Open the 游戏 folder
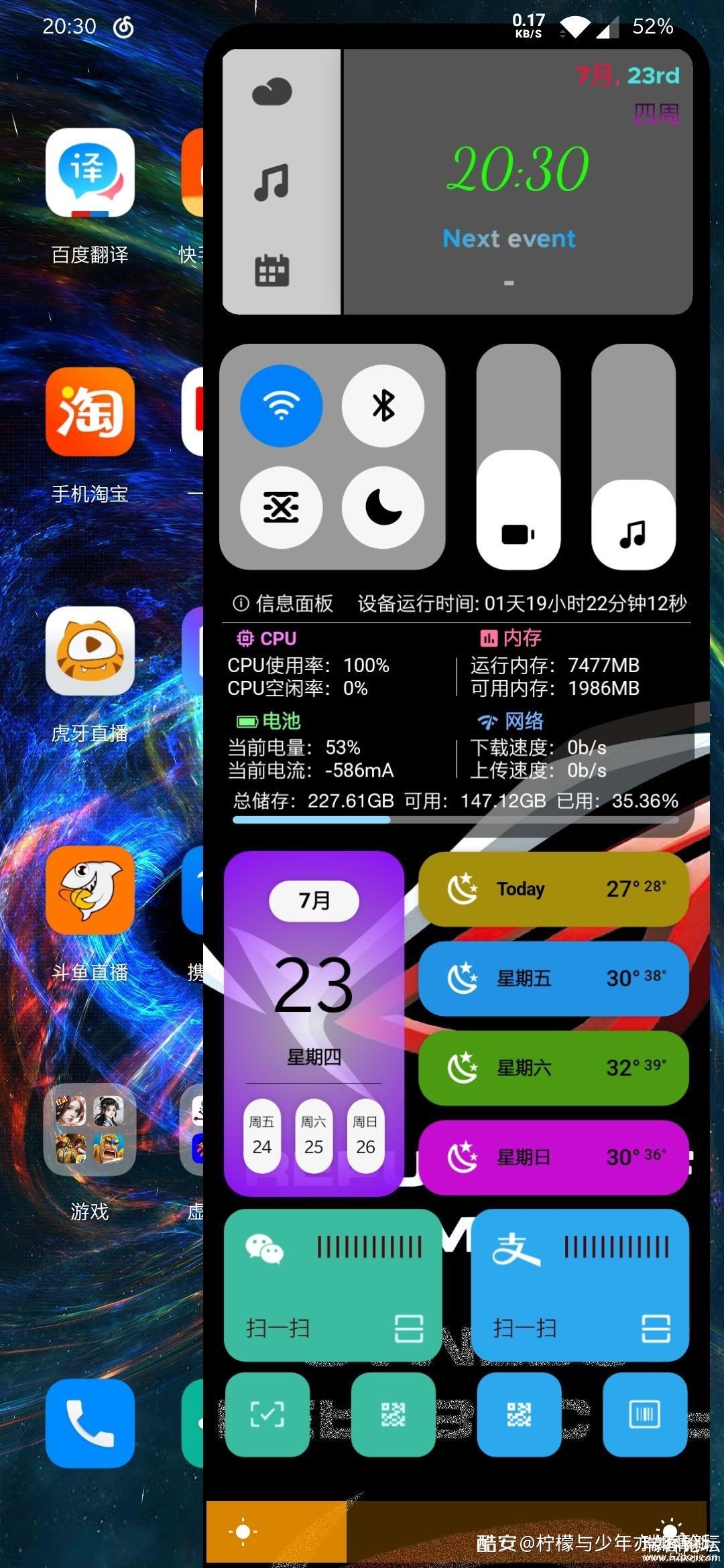The height and width of the screenshot is (1568, 724). click(90, 1129)
